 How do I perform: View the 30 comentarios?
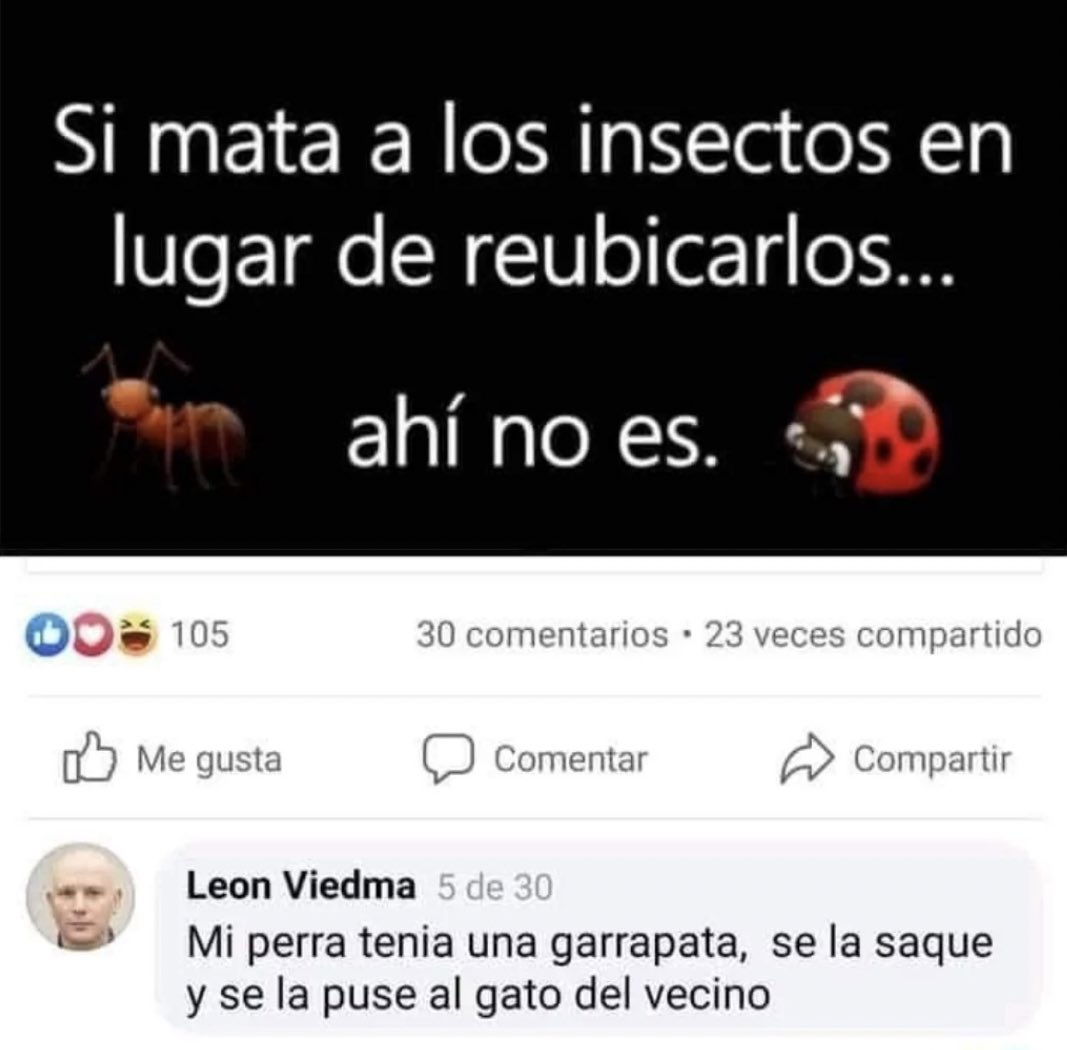(x=542, y=634)
